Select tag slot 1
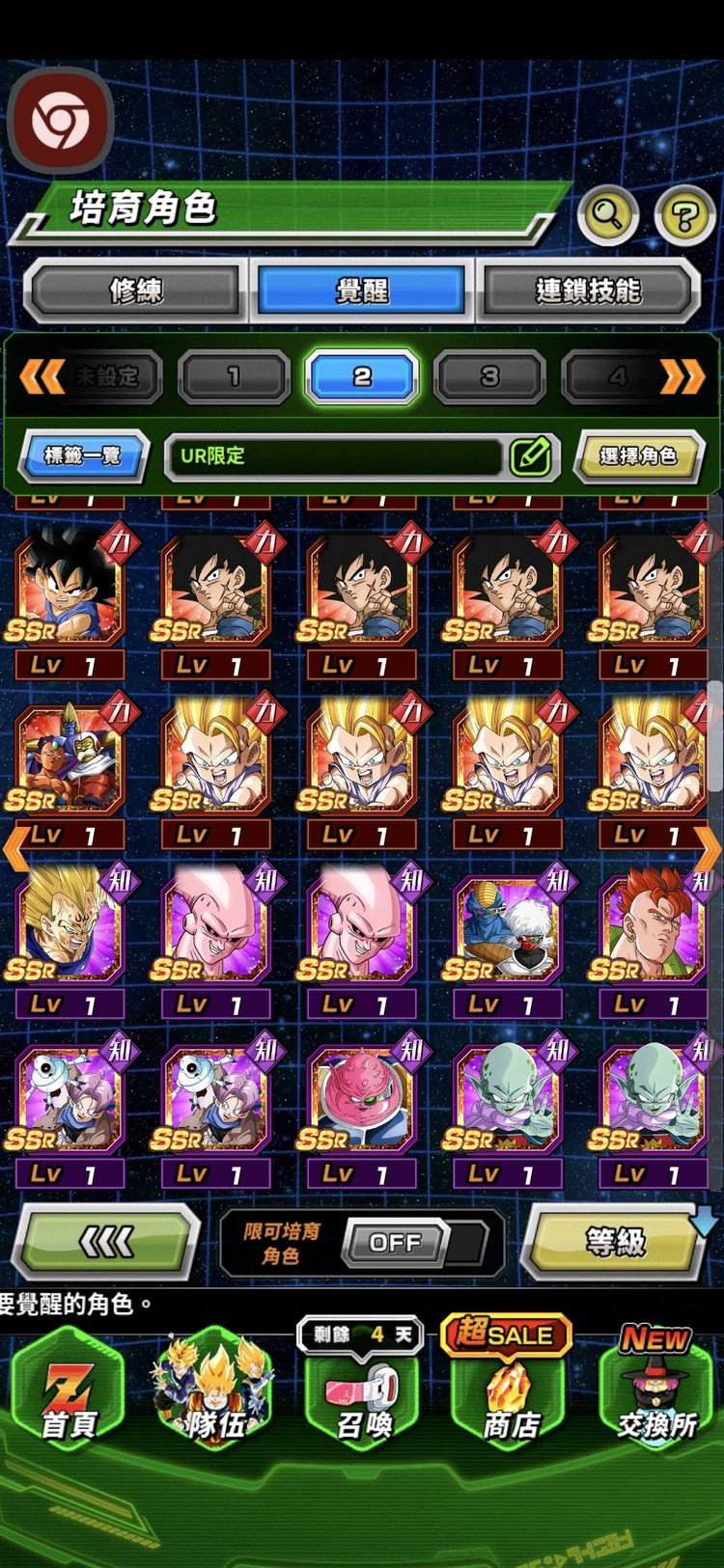Image resolution: width=724 pixels, height=1568 pixels. 234,376
